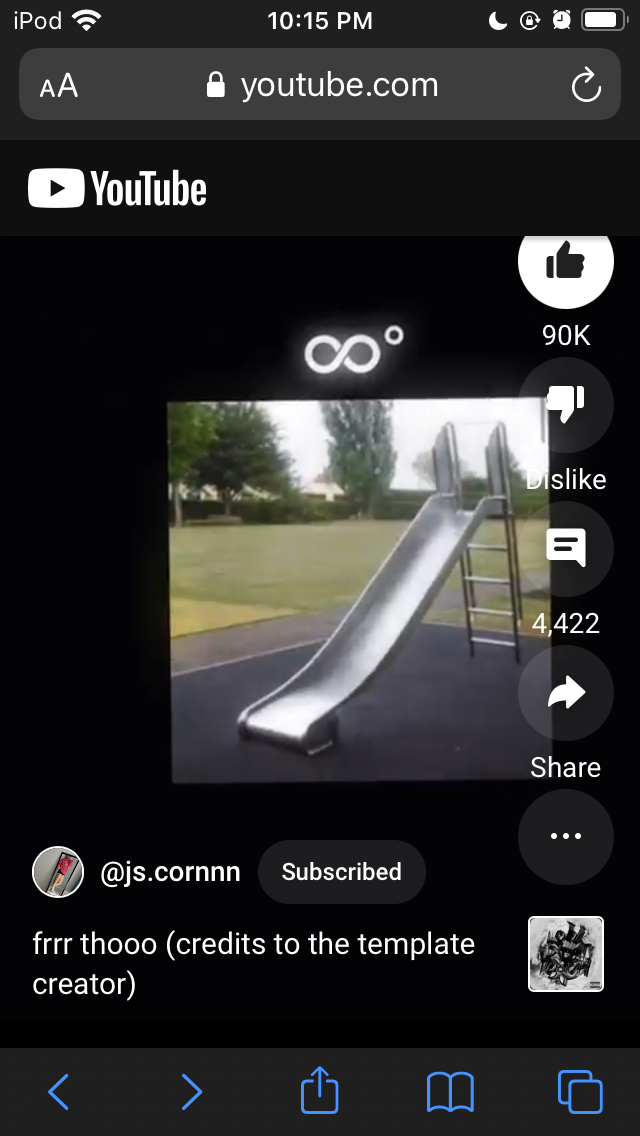Open the three-dot more options menu

coord(565,836)
